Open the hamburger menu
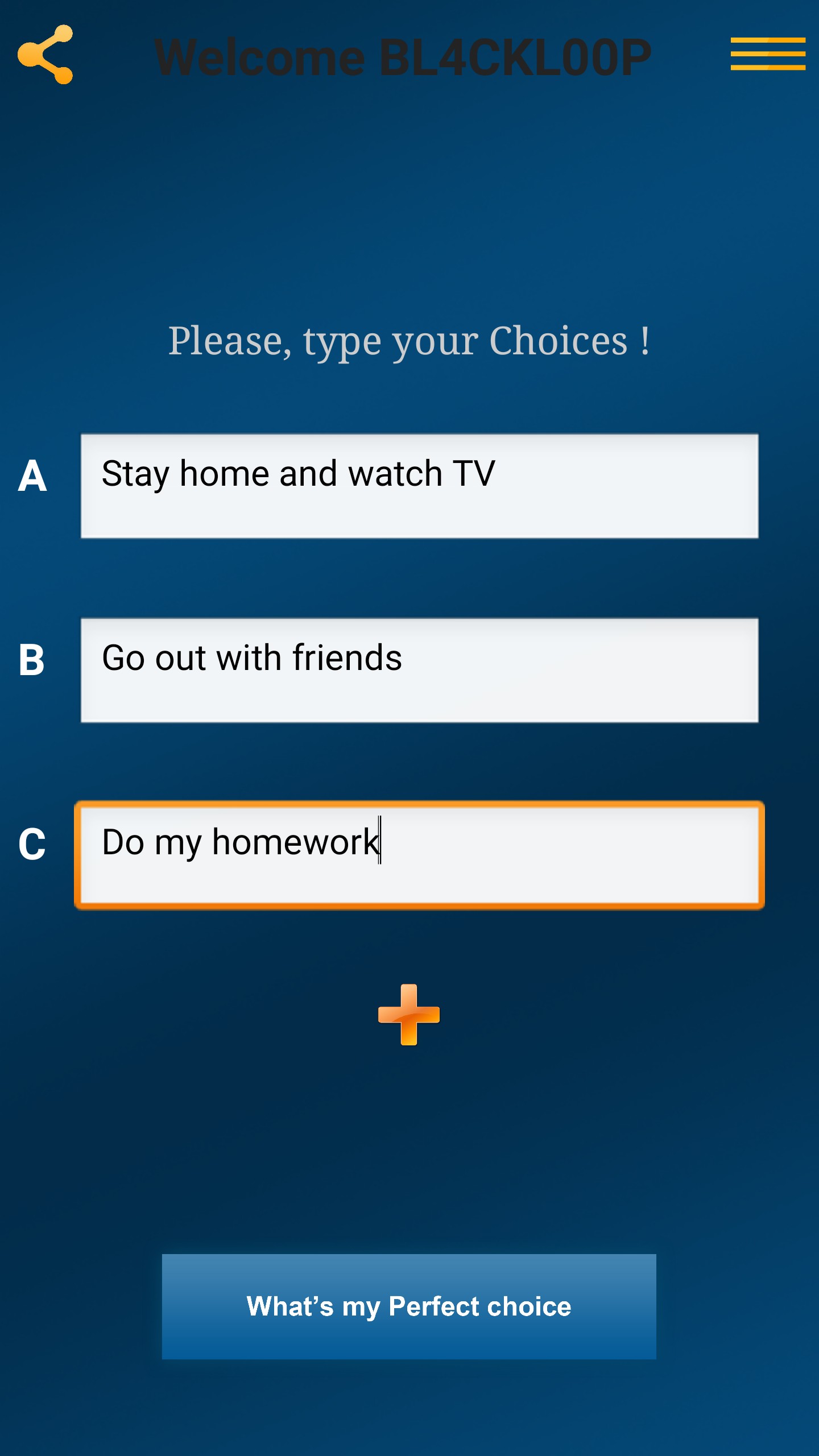This screenshot has width=819, height=1456. pyautogui.click(x=768, y=54)
